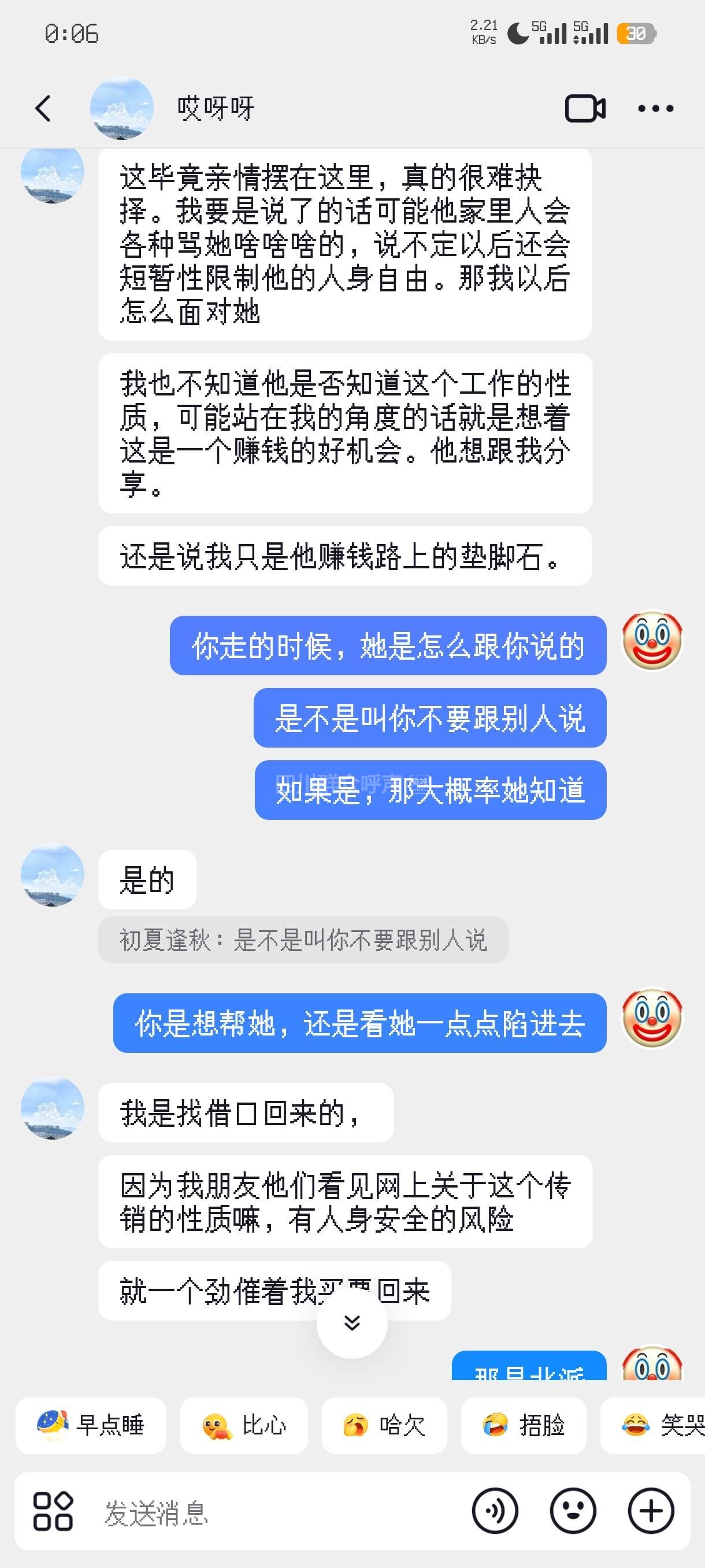Start a video call
This screenshot has height=1568, width=705.
pos(585,109)
